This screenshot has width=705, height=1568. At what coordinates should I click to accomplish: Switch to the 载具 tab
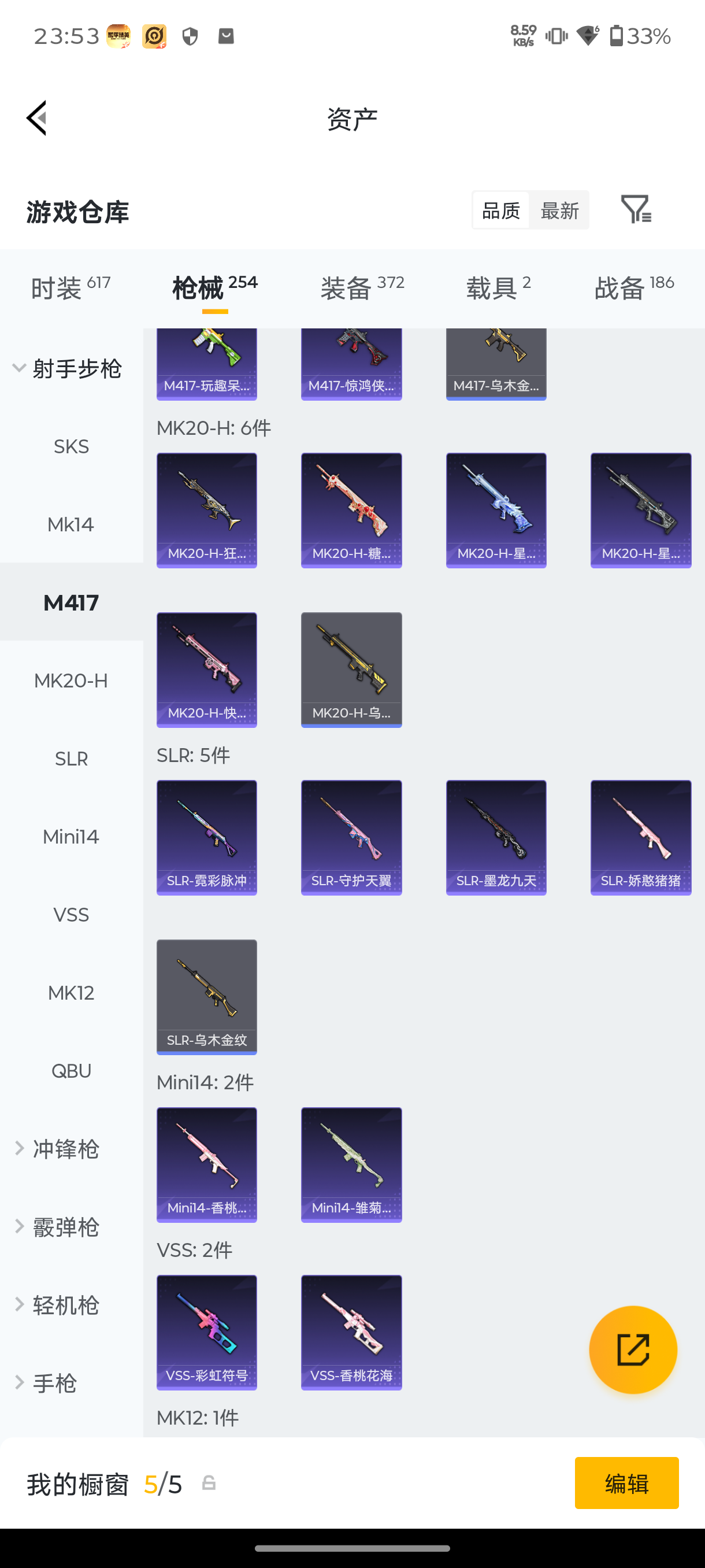point(498,287)
